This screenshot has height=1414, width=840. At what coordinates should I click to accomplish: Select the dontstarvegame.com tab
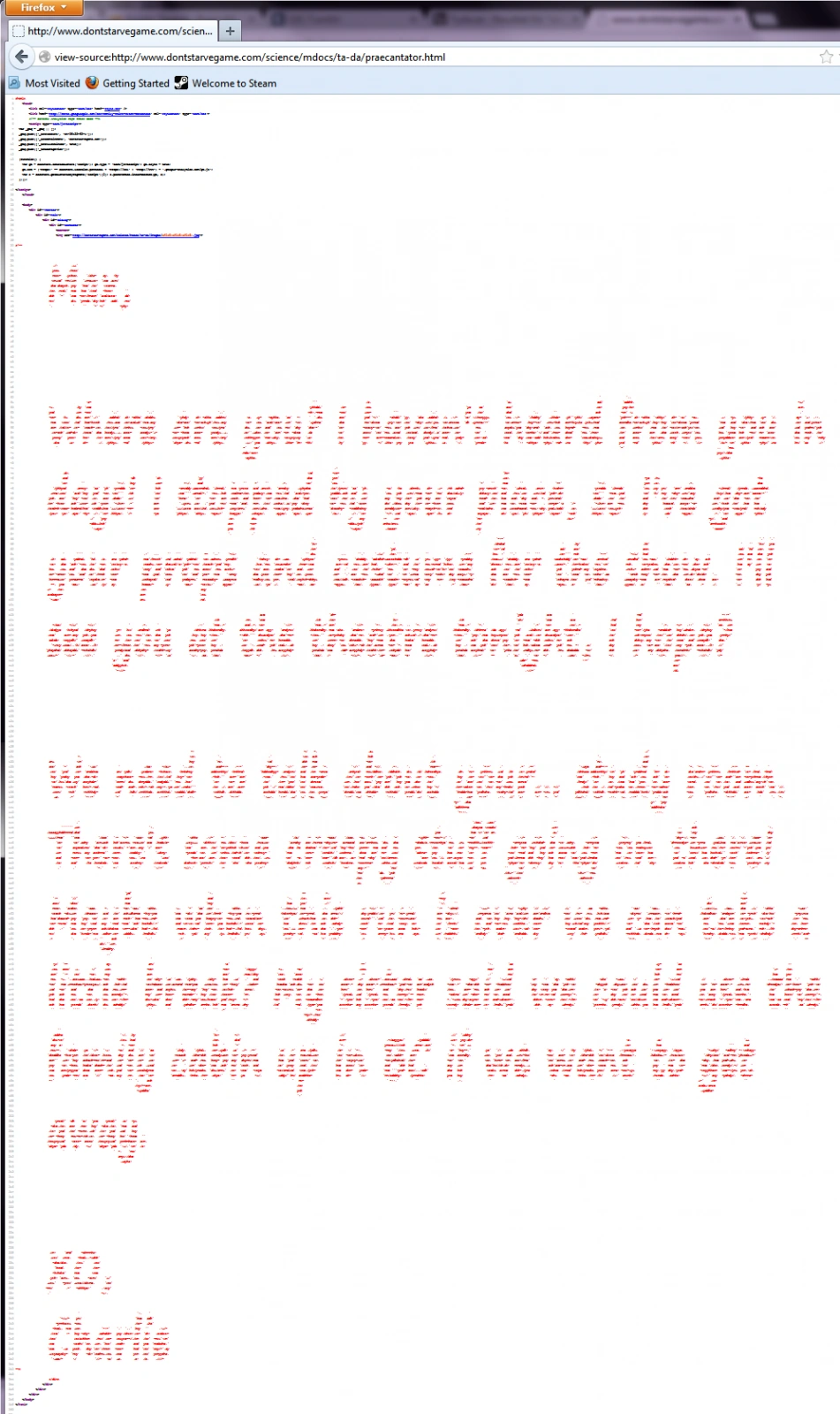coord(112,31)
